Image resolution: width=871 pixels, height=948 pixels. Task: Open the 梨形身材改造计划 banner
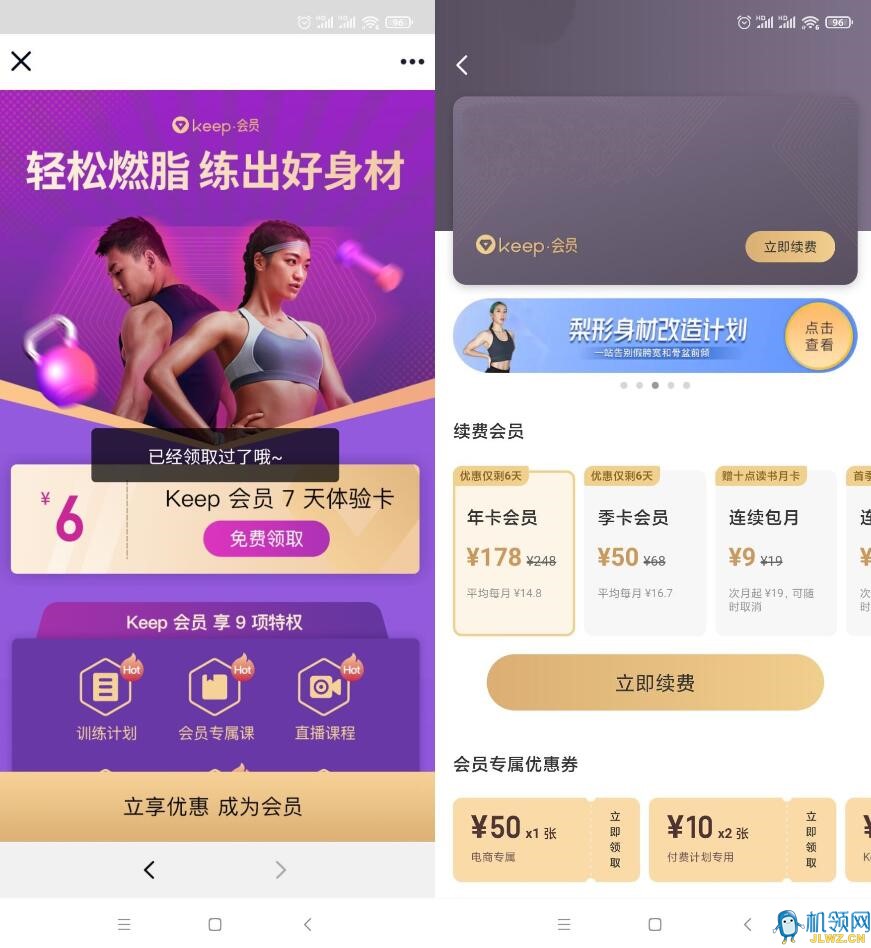(655, 336)
